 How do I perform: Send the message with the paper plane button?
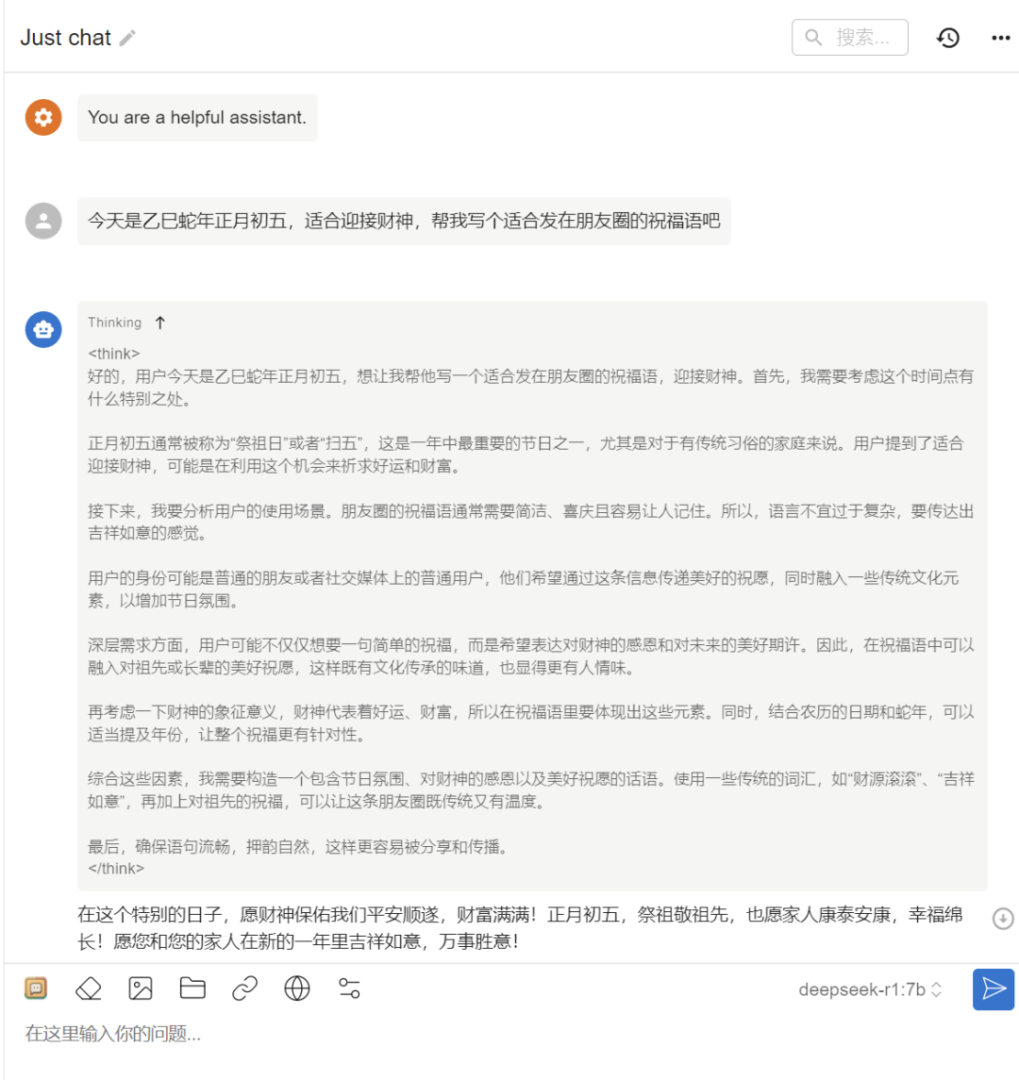993,989
